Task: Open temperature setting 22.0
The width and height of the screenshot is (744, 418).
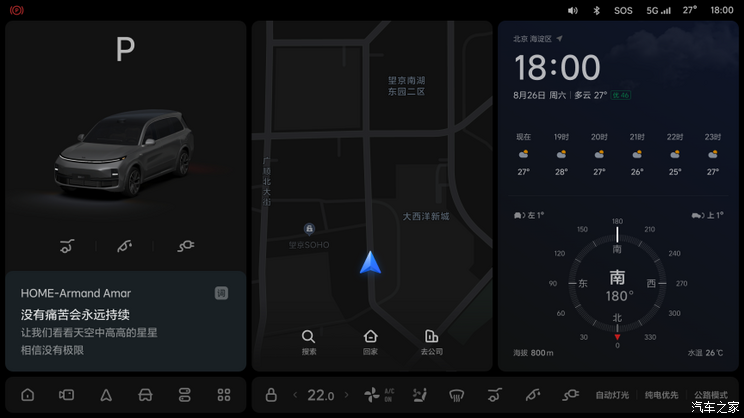Action: click(320, 395)
